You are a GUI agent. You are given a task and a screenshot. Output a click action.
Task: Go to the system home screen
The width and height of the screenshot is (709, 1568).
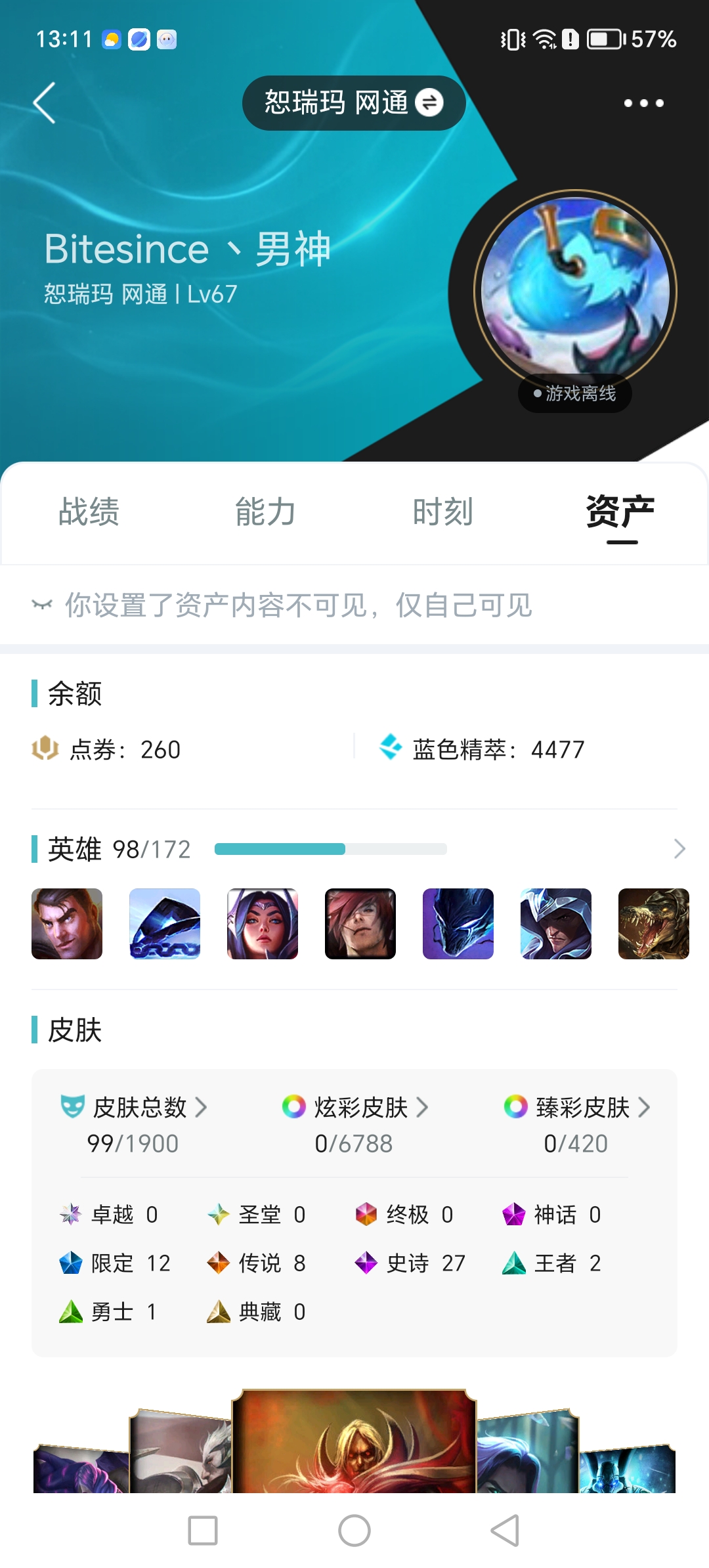354,1531
